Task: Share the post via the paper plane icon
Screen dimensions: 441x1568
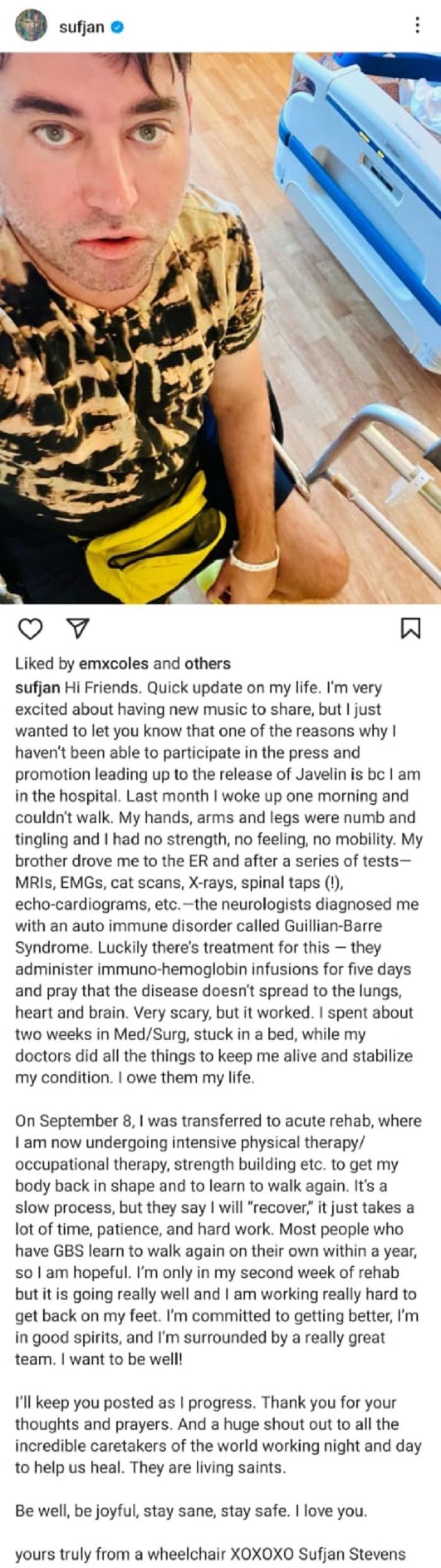Action: point(76,628)
